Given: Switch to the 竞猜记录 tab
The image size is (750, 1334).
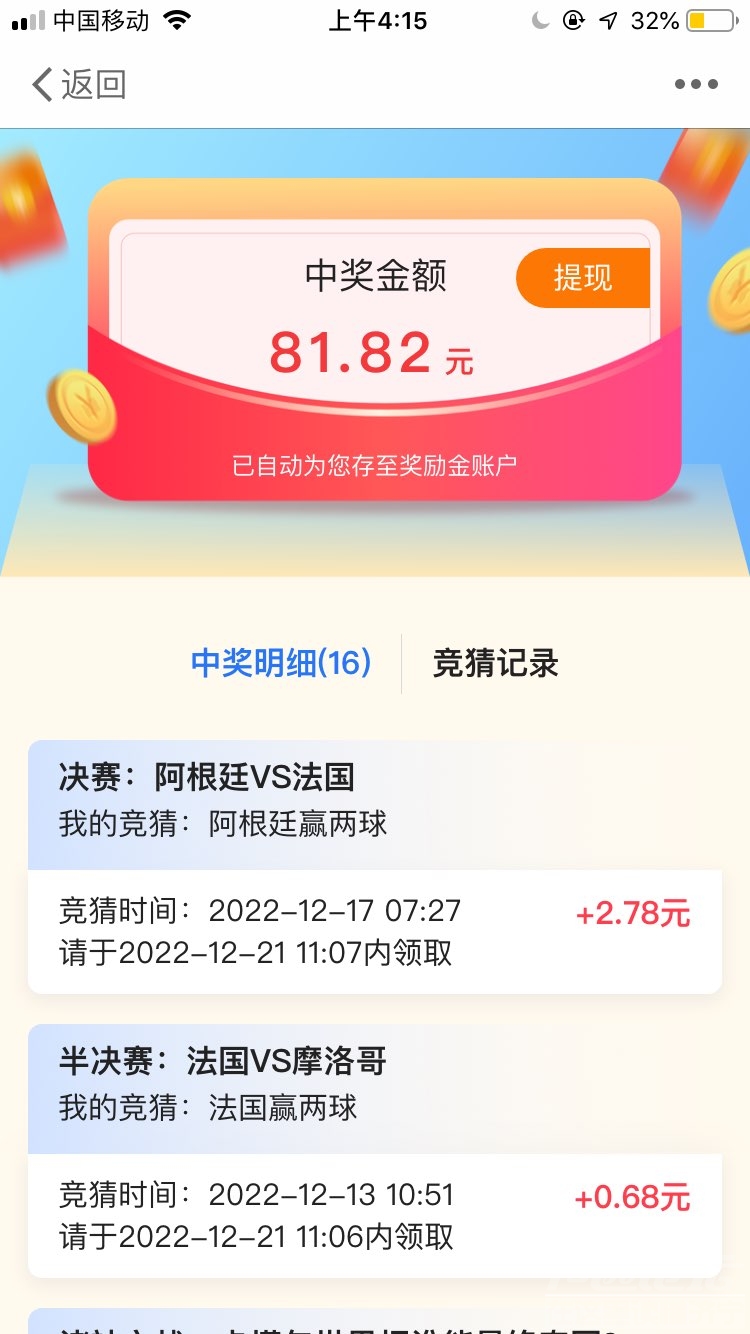Looking at the screenshot, I should click(x=495, y=663).
